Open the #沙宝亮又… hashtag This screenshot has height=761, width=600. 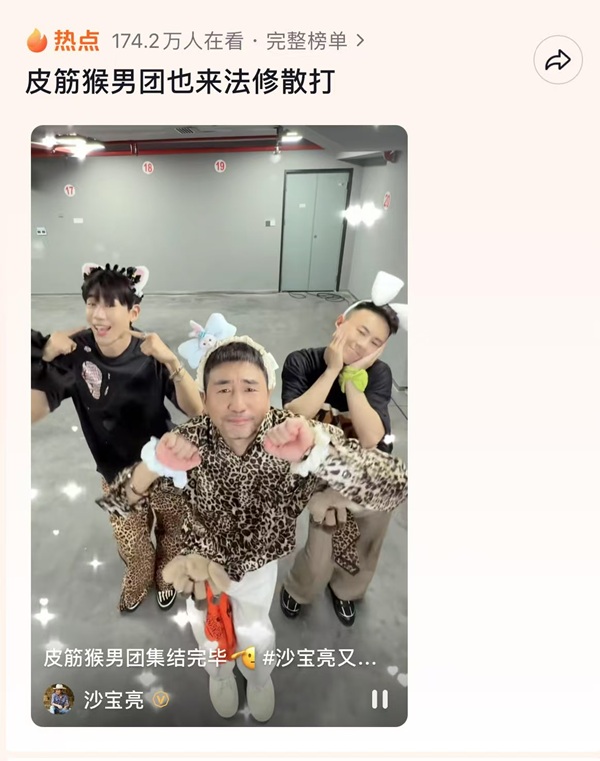(318, 659)
